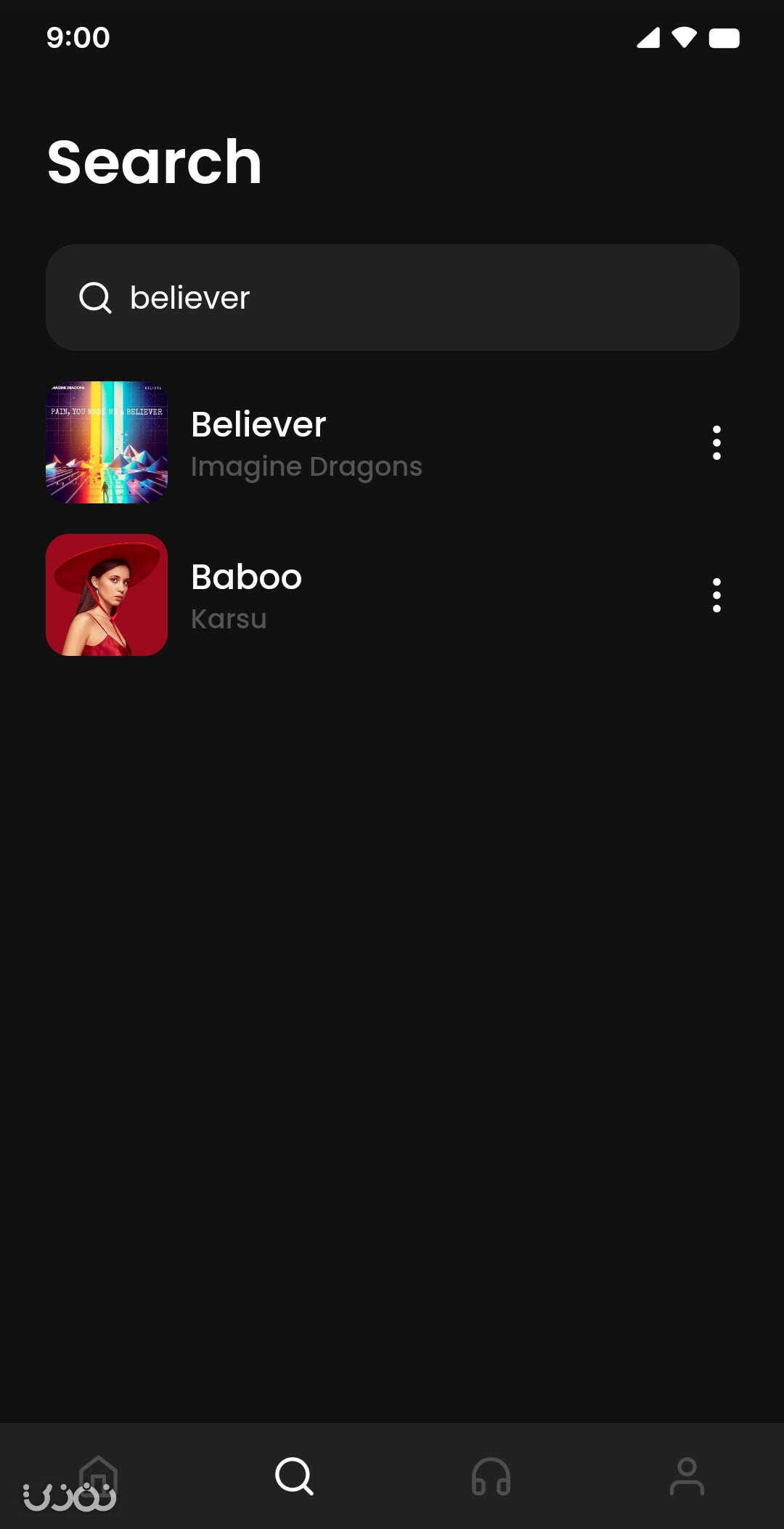The image size is (784, 1529).
Task: Open more options for Baboo
Action: [x=716, y=595]
